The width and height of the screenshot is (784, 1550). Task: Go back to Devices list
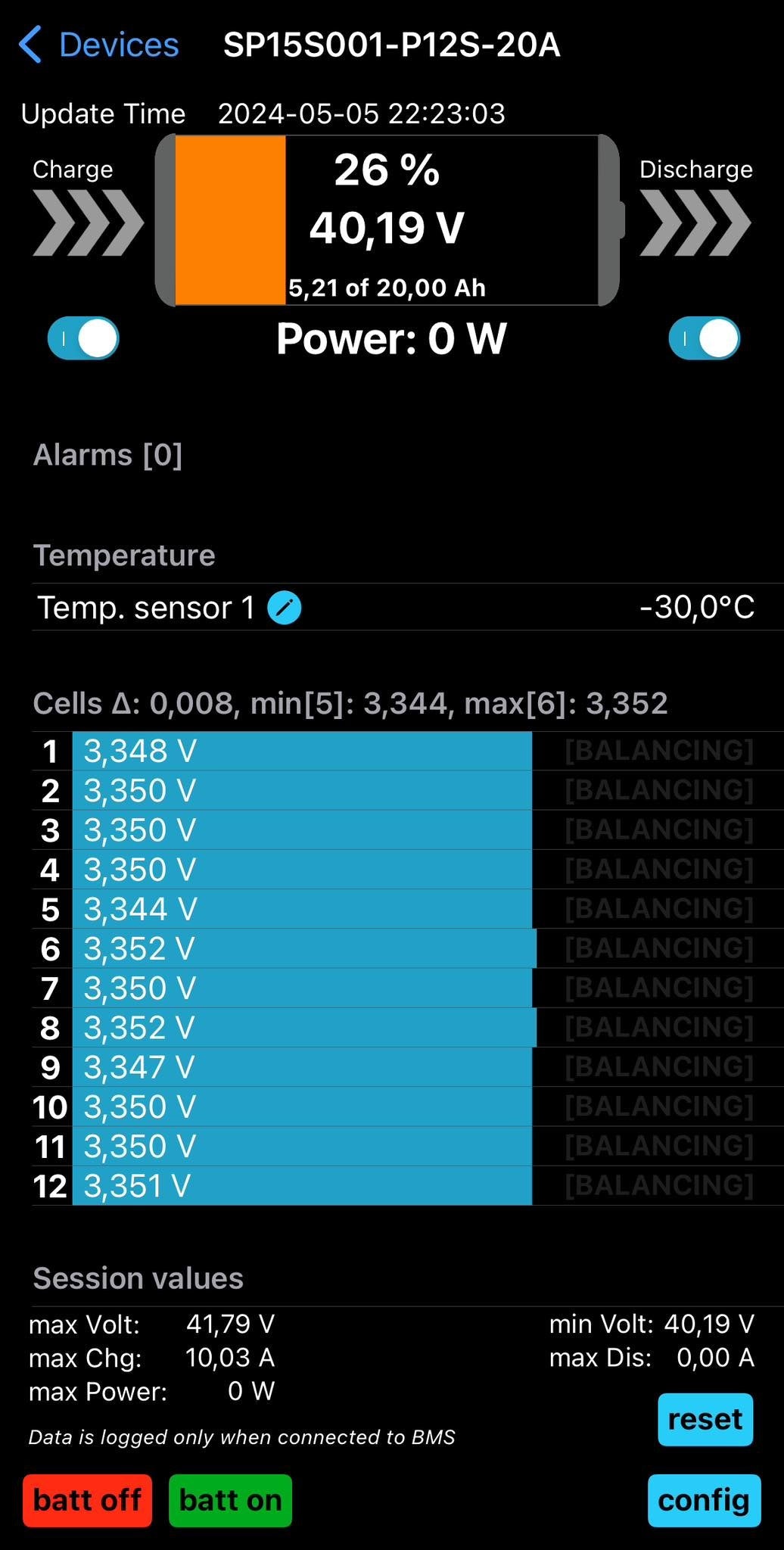(x=98, y=45)
